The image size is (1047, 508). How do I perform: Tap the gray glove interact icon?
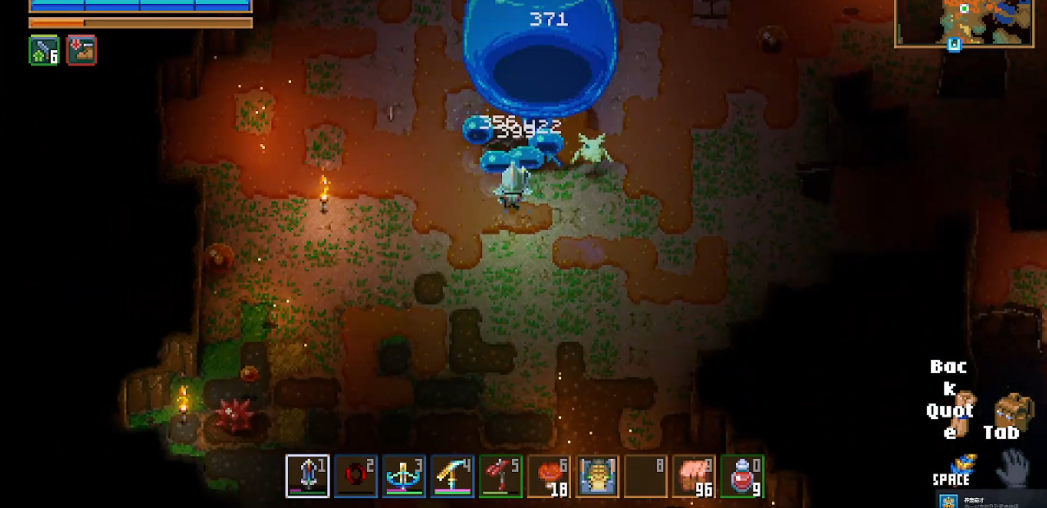pyautogui.click(x=1013, y=467)
